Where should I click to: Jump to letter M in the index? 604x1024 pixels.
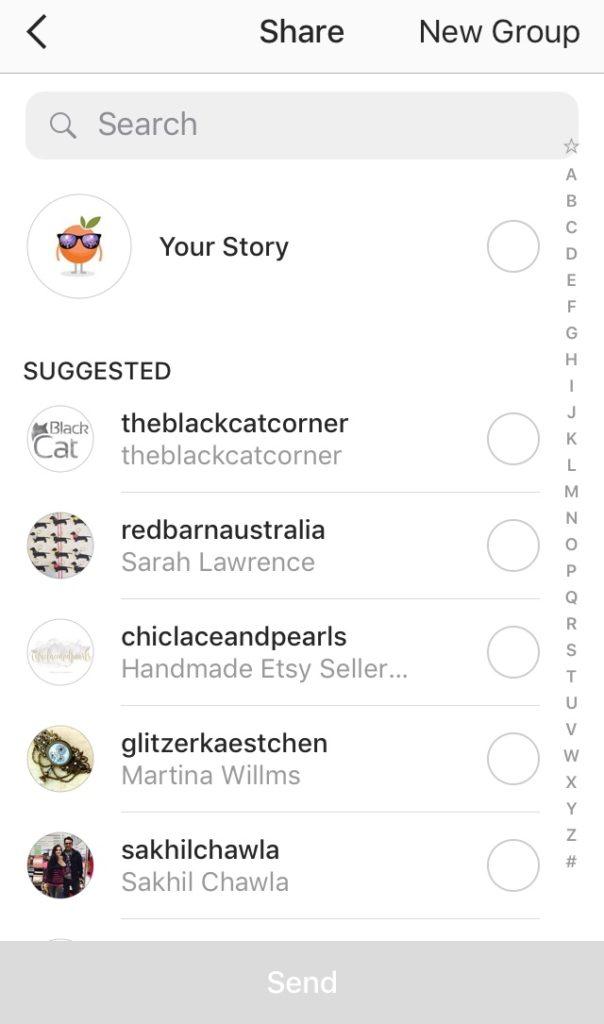point(571,491)
